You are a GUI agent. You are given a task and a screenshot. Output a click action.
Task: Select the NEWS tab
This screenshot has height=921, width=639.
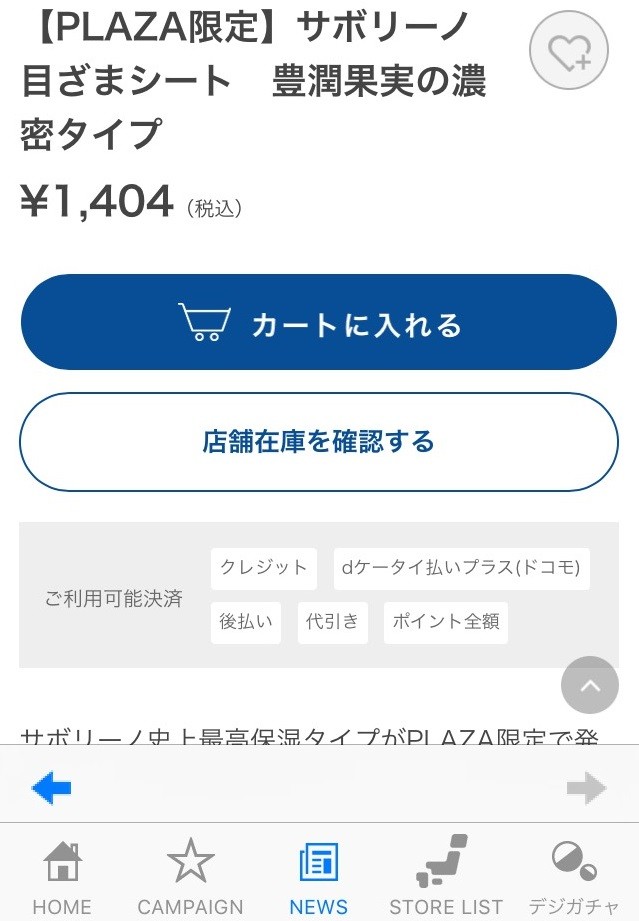(319, 876)
